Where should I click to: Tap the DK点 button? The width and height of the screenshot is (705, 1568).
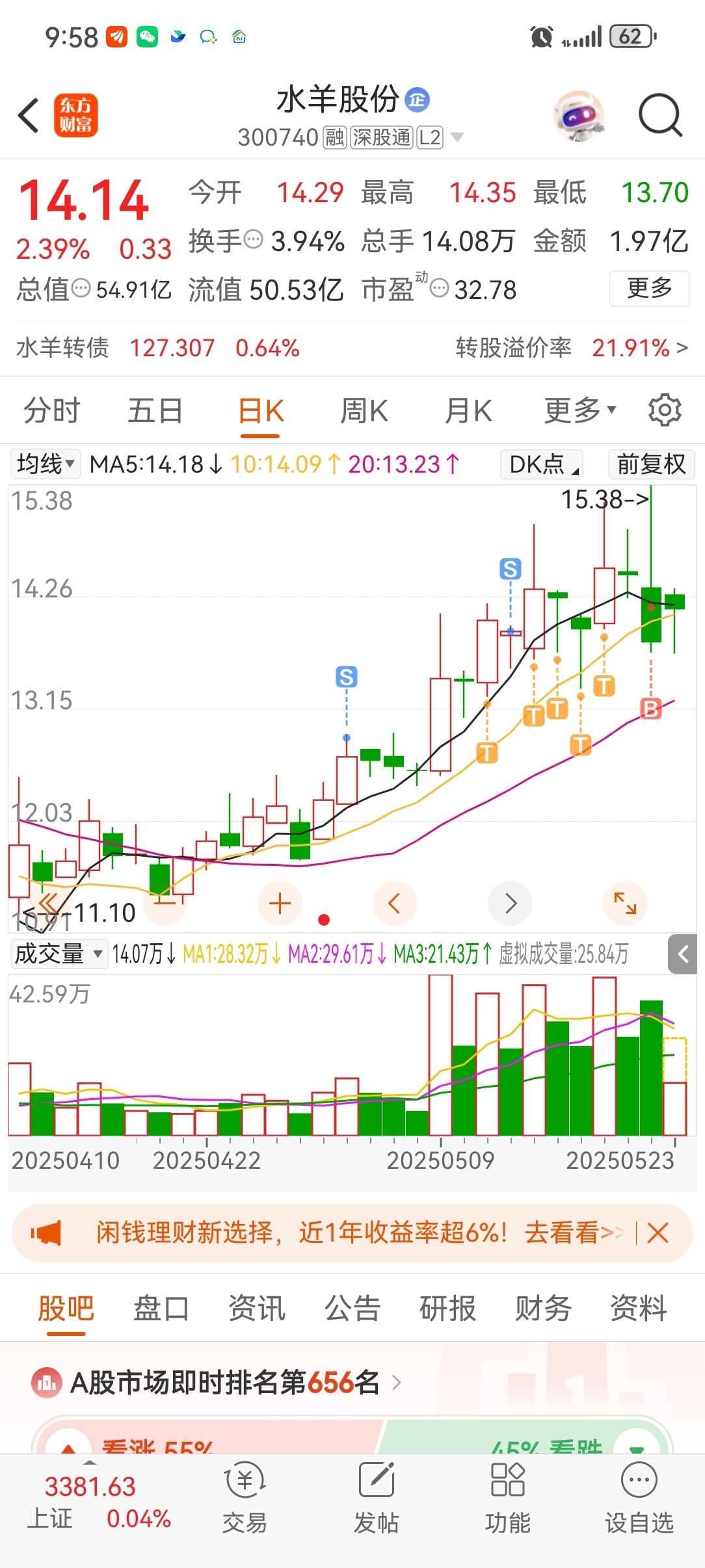(x=542, y=464)
